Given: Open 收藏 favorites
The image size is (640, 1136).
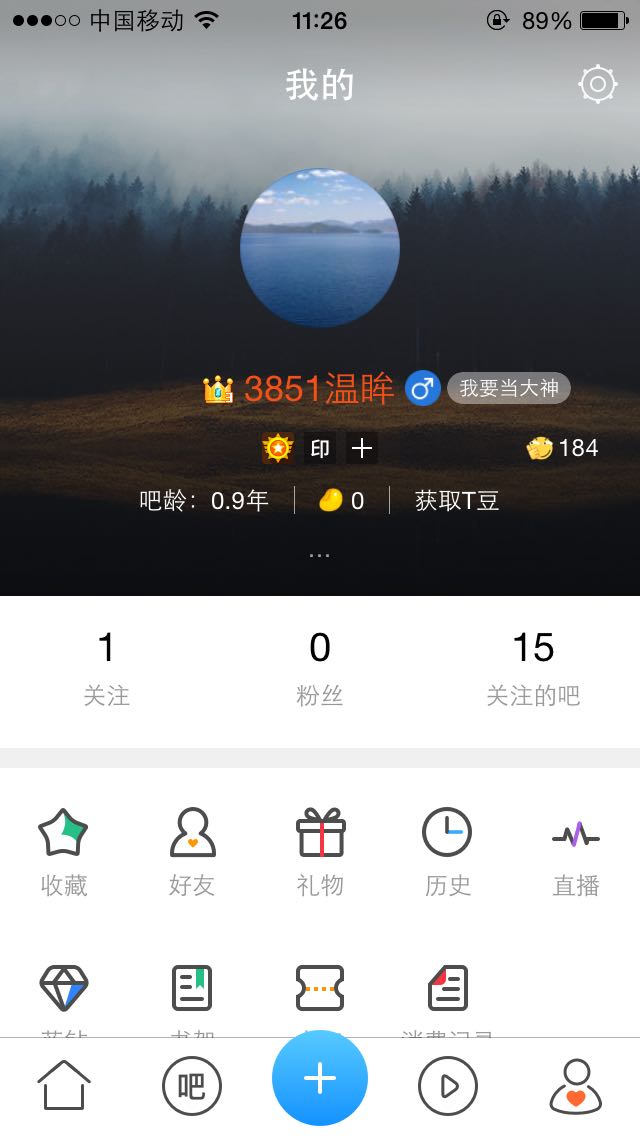Looking at the screenshot, I should point(64,852).
